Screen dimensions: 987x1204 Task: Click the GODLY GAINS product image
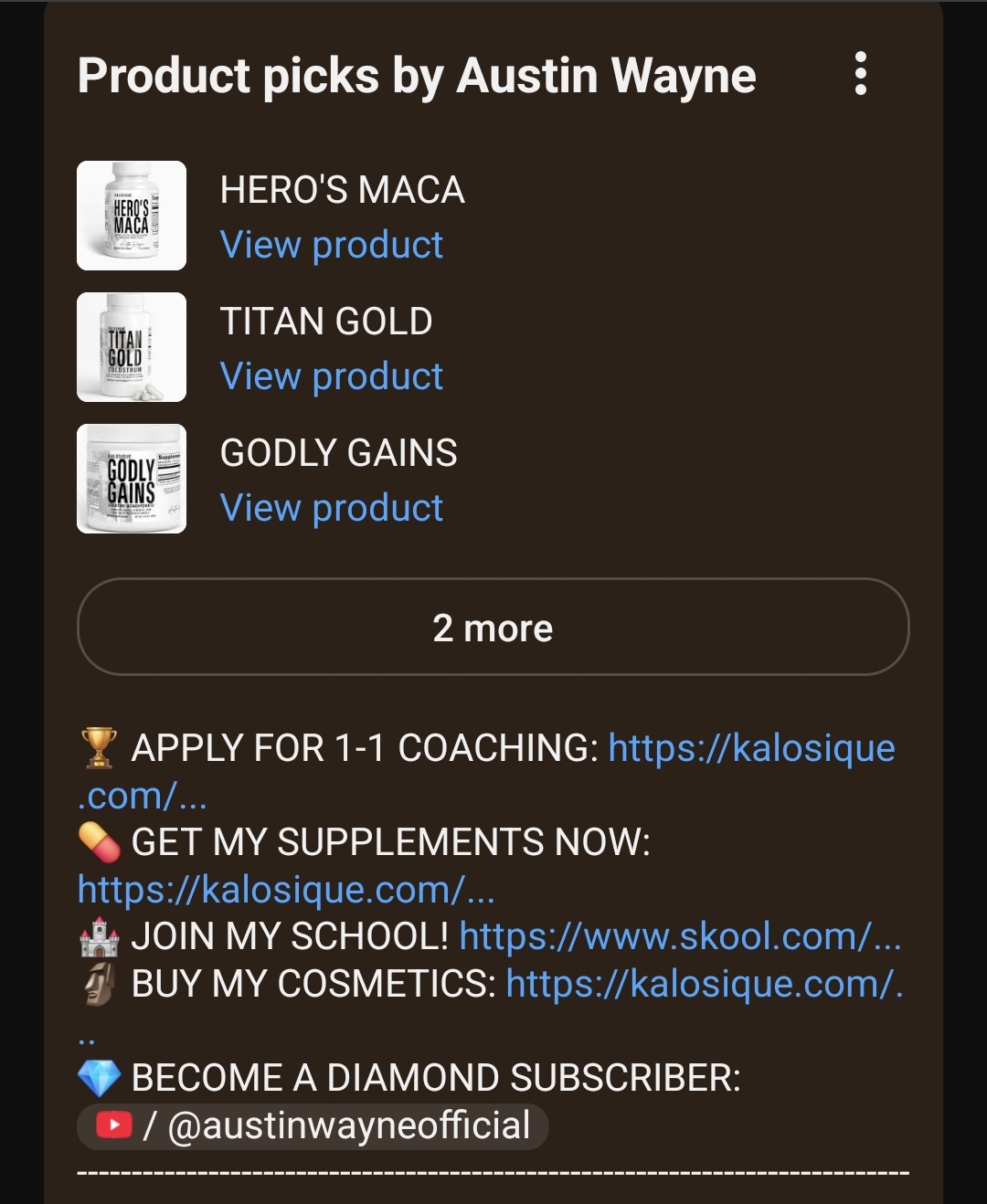pyautogui.click(x=131, y=479)
